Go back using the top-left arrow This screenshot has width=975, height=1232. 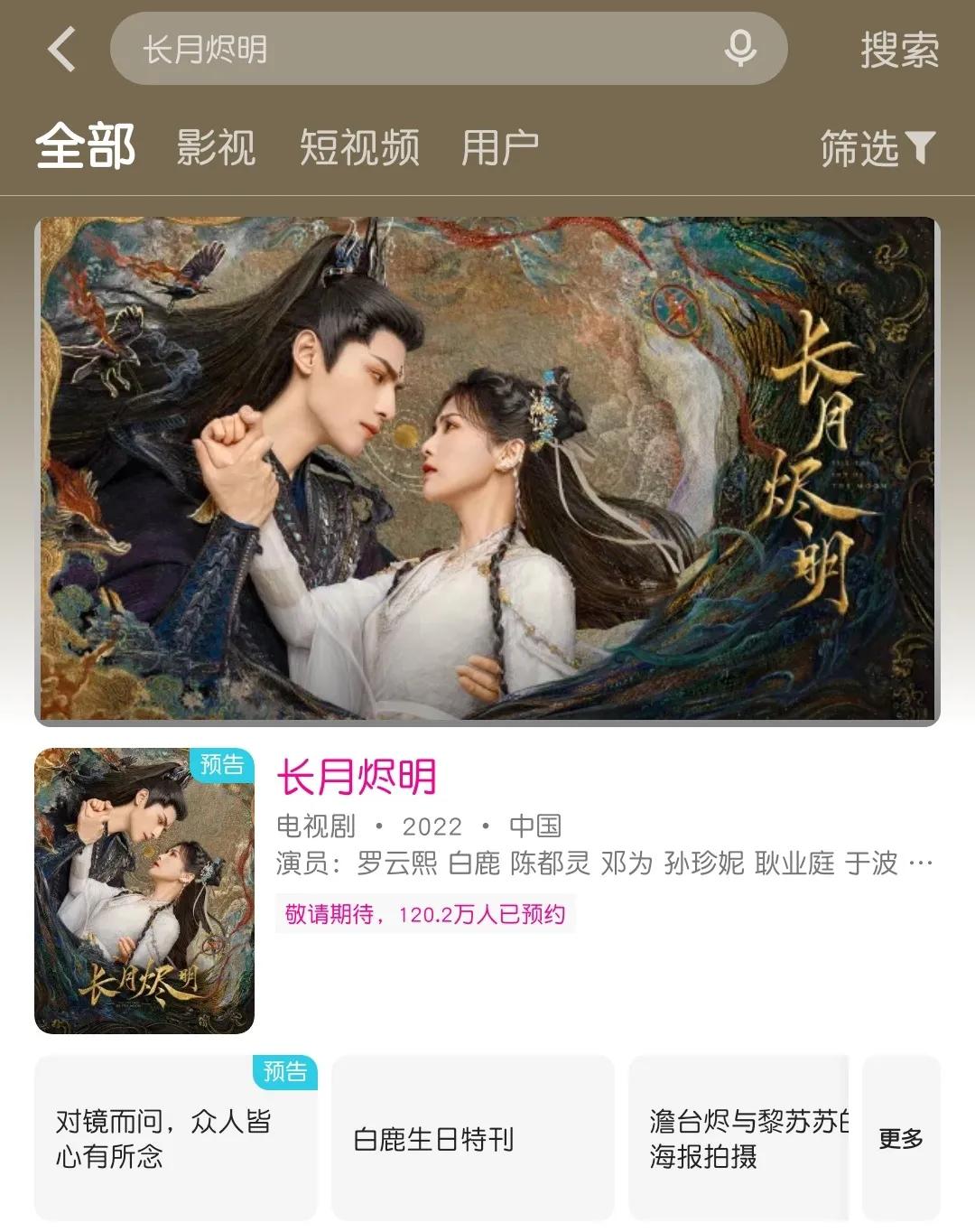click(x=61, y=49)
